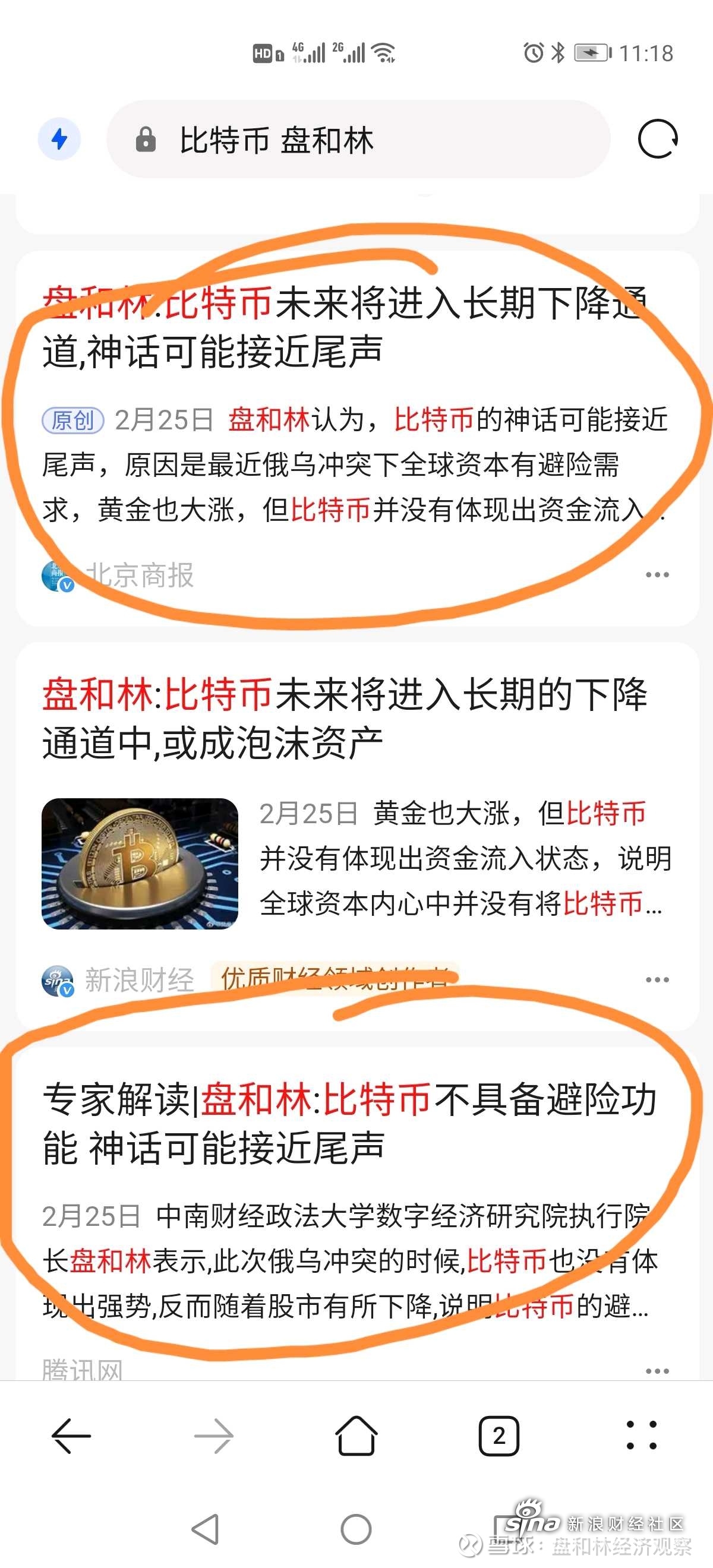Open the browser's four-dot menu

642,1436
